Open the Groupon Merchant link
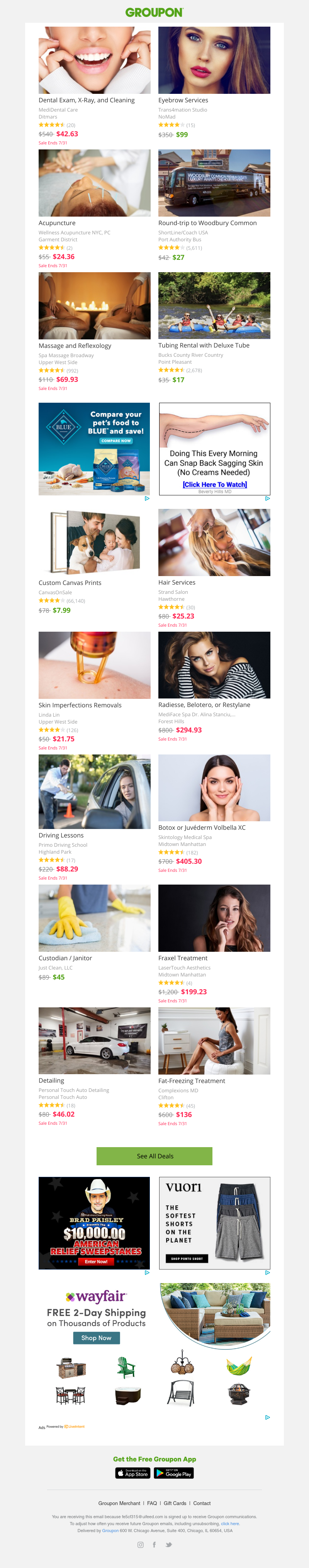309x1568 pixels. [x=119, y=1503]
